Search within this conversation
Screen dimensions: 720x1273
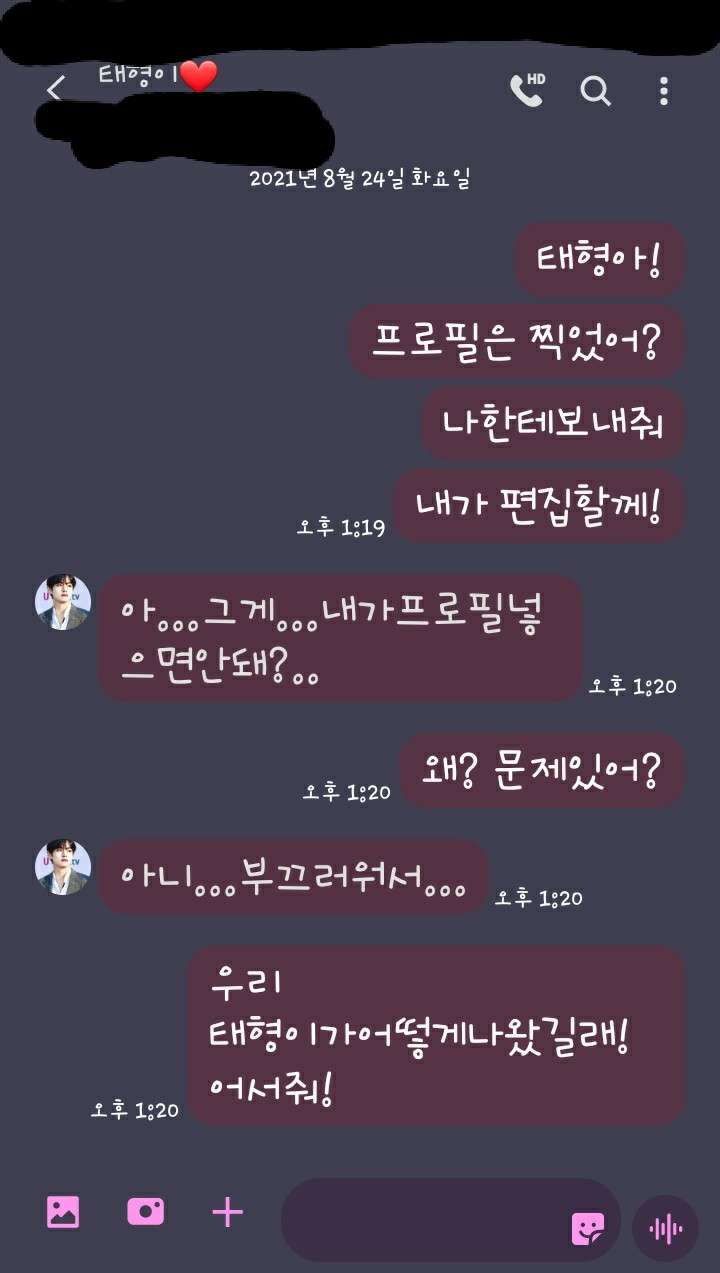595,91
